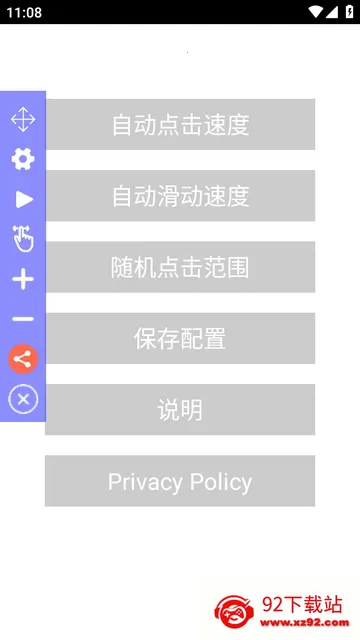Tap 保存配置 to save configuration
This screenshot has width=360, height=640.
click(180, 338)
